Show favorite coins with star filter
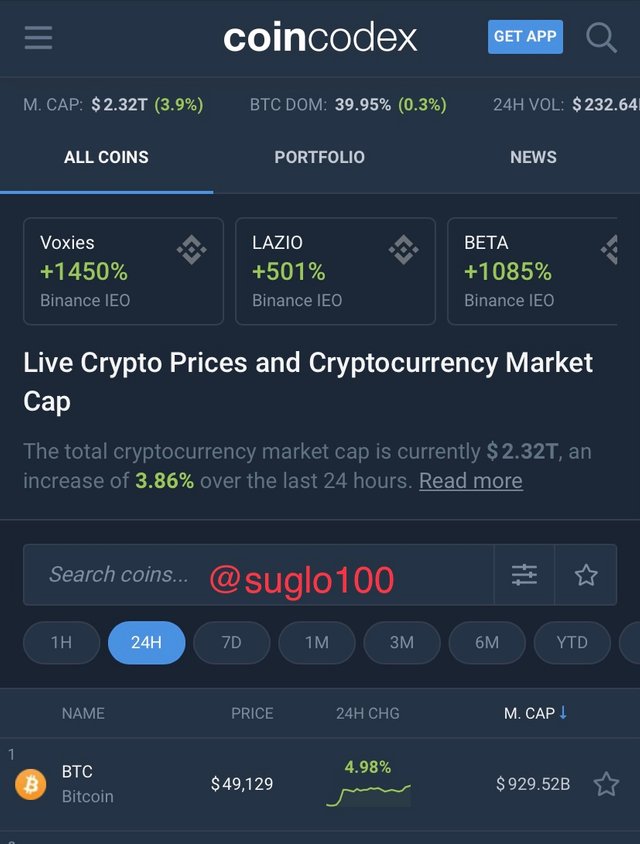 pyautogui.click(x=586, y=575)
